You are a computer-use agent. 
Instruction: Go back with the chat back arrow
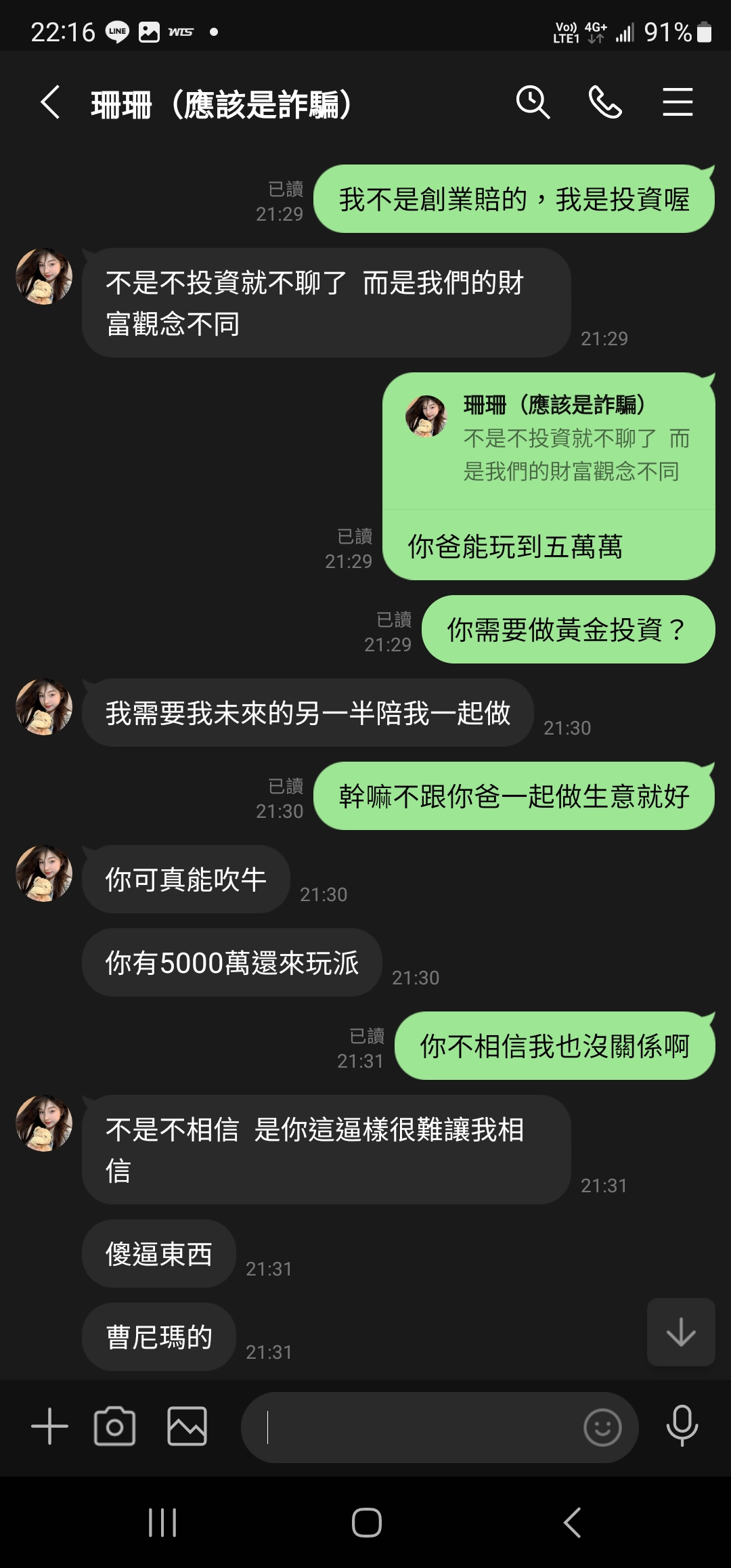[49, 103]
